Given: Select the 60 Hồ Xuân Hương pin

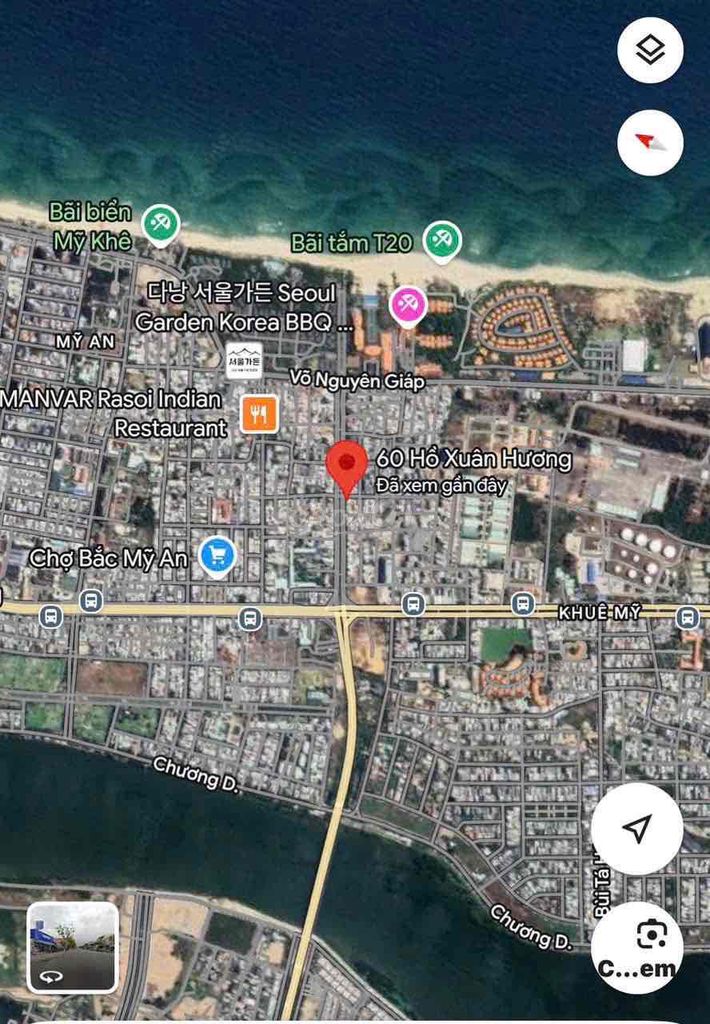Looking at the screenshot, I should point(347,466).
